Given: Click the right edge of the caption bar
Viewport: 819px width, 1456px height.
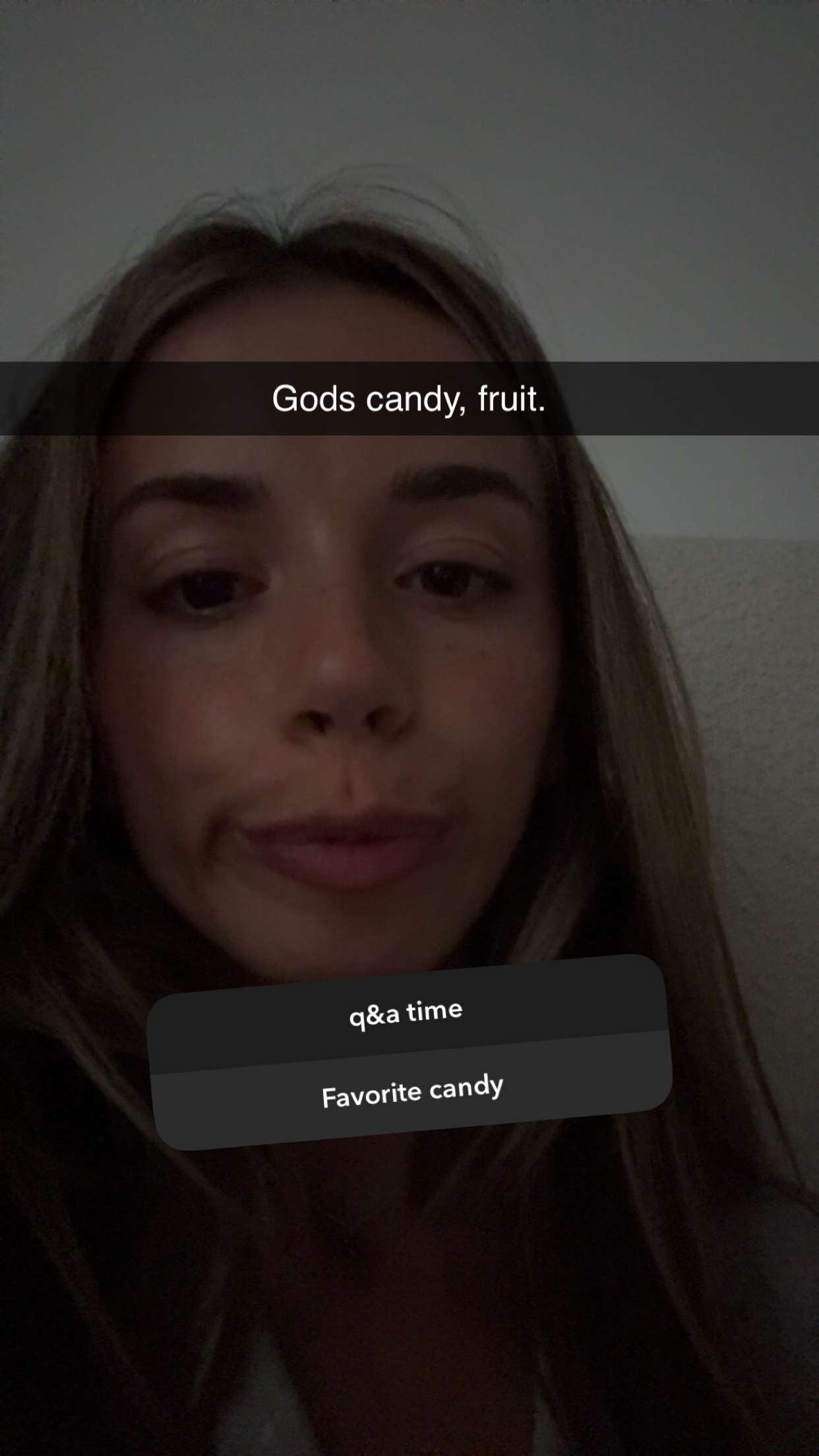Looking at the screenshot, I should point(791,399).
